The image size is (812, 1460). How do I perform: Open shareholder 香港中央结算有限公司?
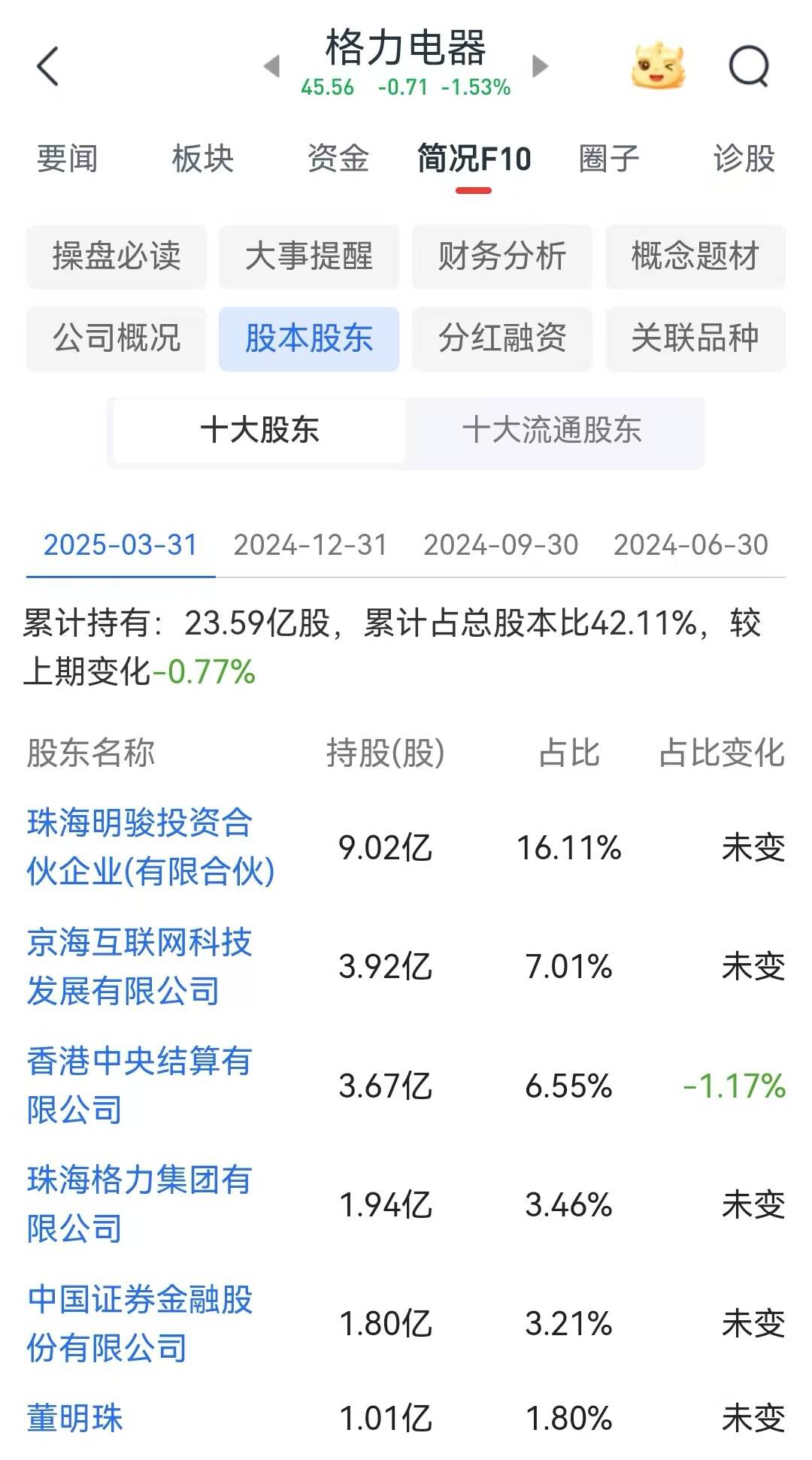tap(139, 1086)
